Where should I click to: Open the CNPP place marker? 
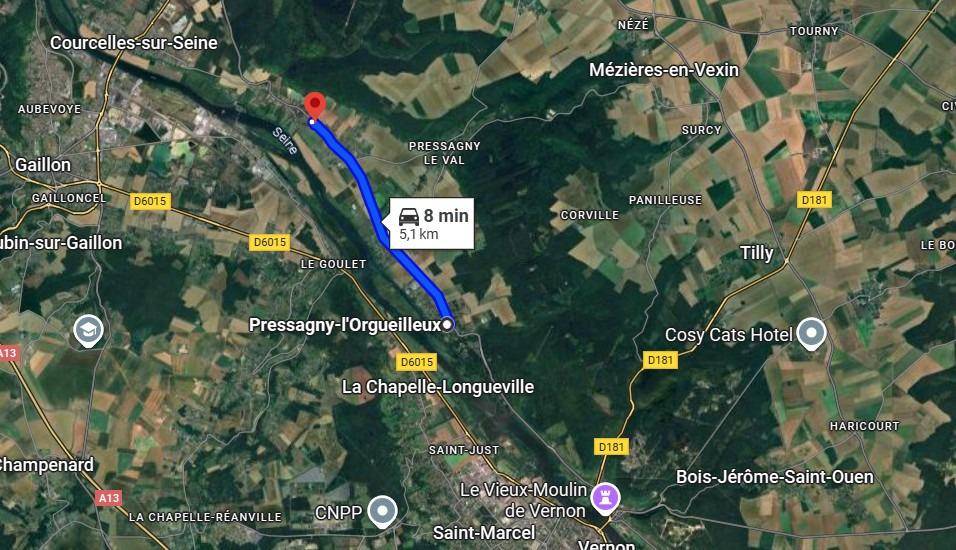coord(382,512)
